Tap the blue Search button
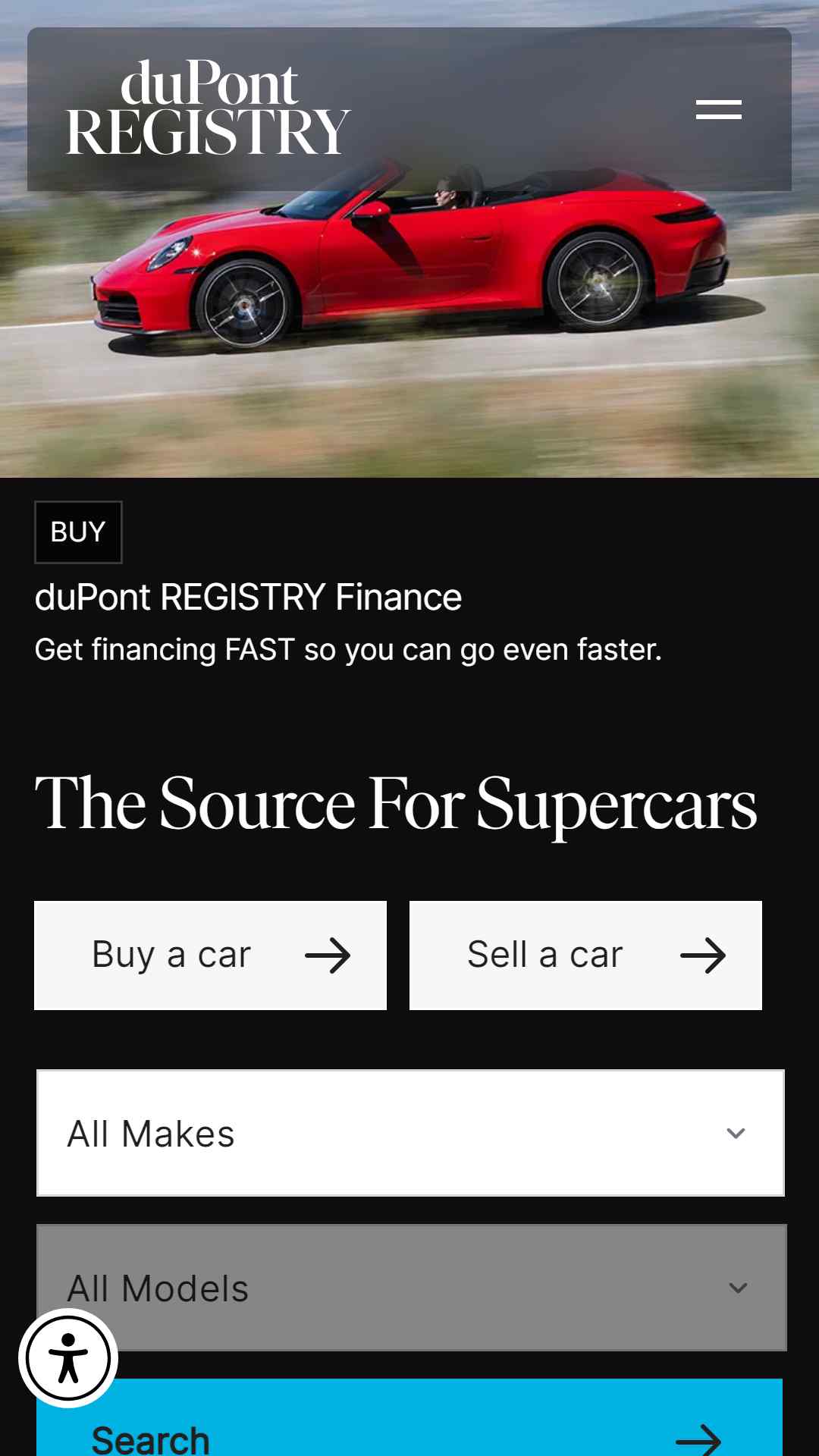Screen dimensions: 819x1456 coord(409,1418)
